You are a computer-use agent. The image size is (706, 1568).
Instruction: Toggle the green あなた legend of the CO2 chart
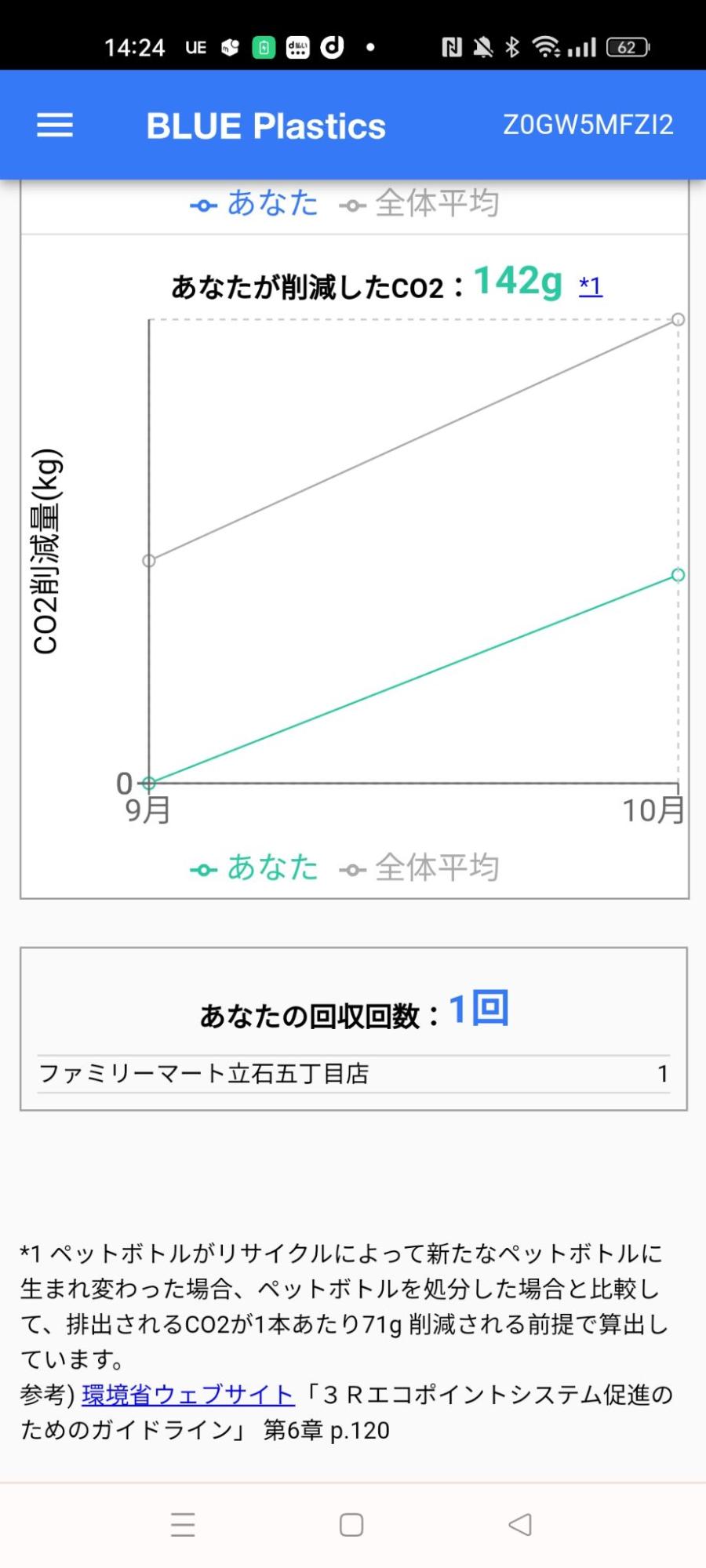(x=255, y=868)
